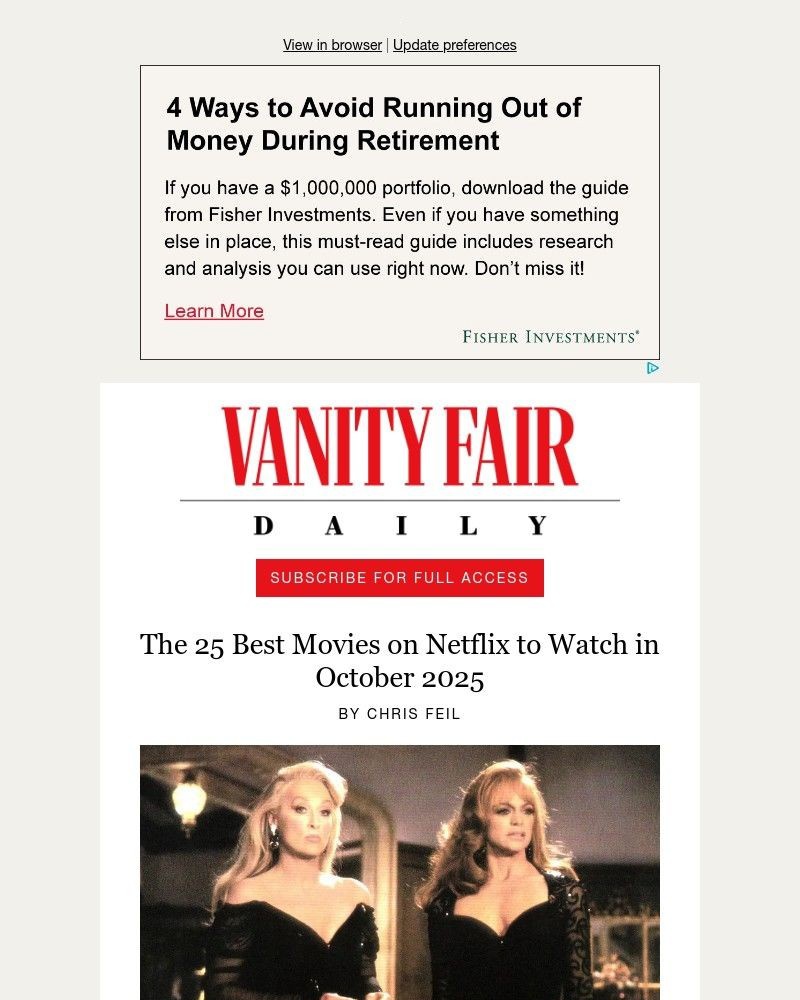Click the byline BY CHRIS FEIL

400,714
